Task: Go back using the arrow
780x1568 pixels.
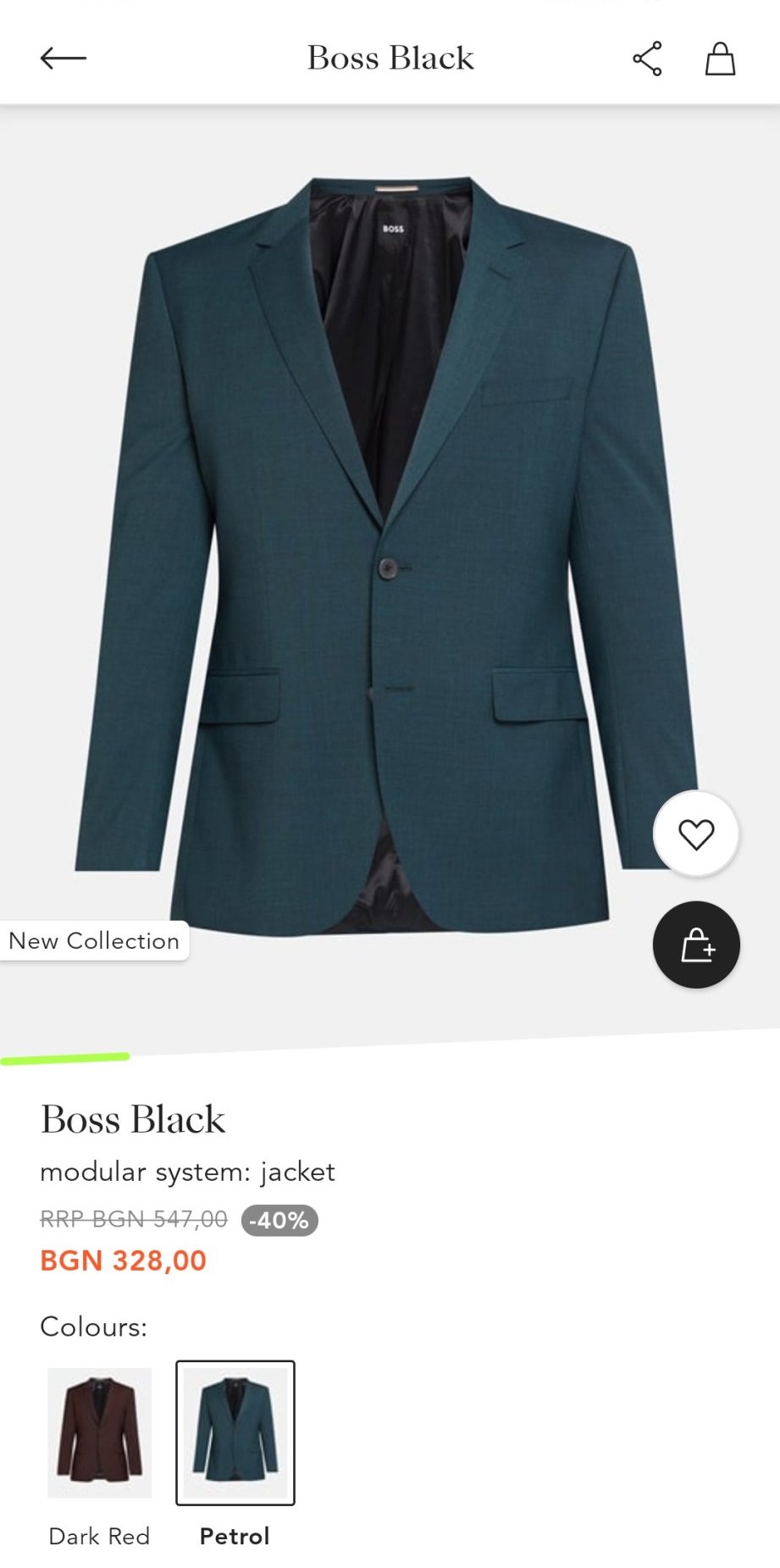Action: coord(64,58)
